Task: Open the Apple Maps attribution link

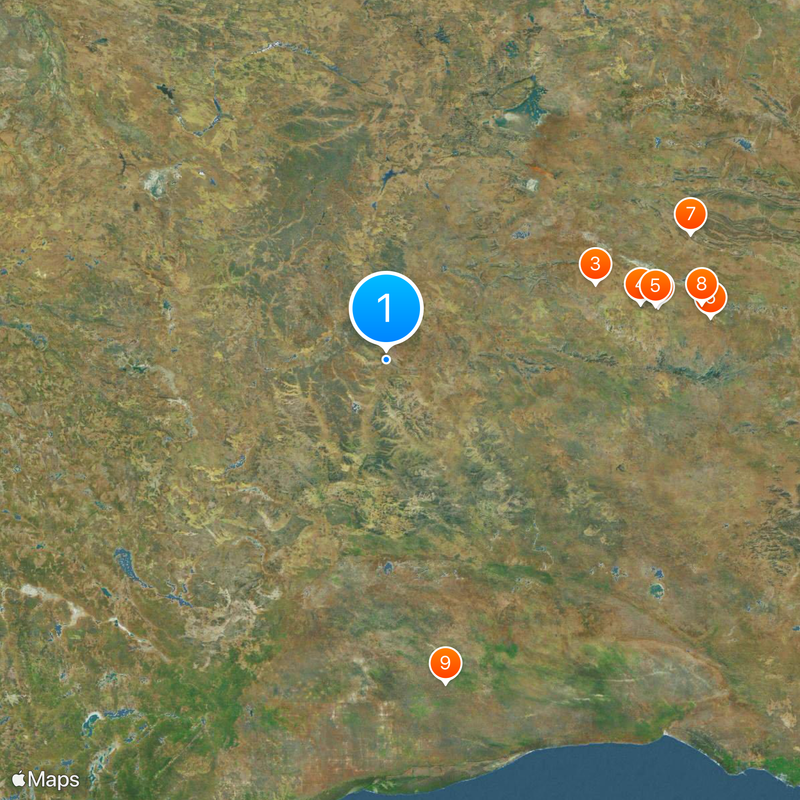Action: pyautogui.click(x=45, y=779)
